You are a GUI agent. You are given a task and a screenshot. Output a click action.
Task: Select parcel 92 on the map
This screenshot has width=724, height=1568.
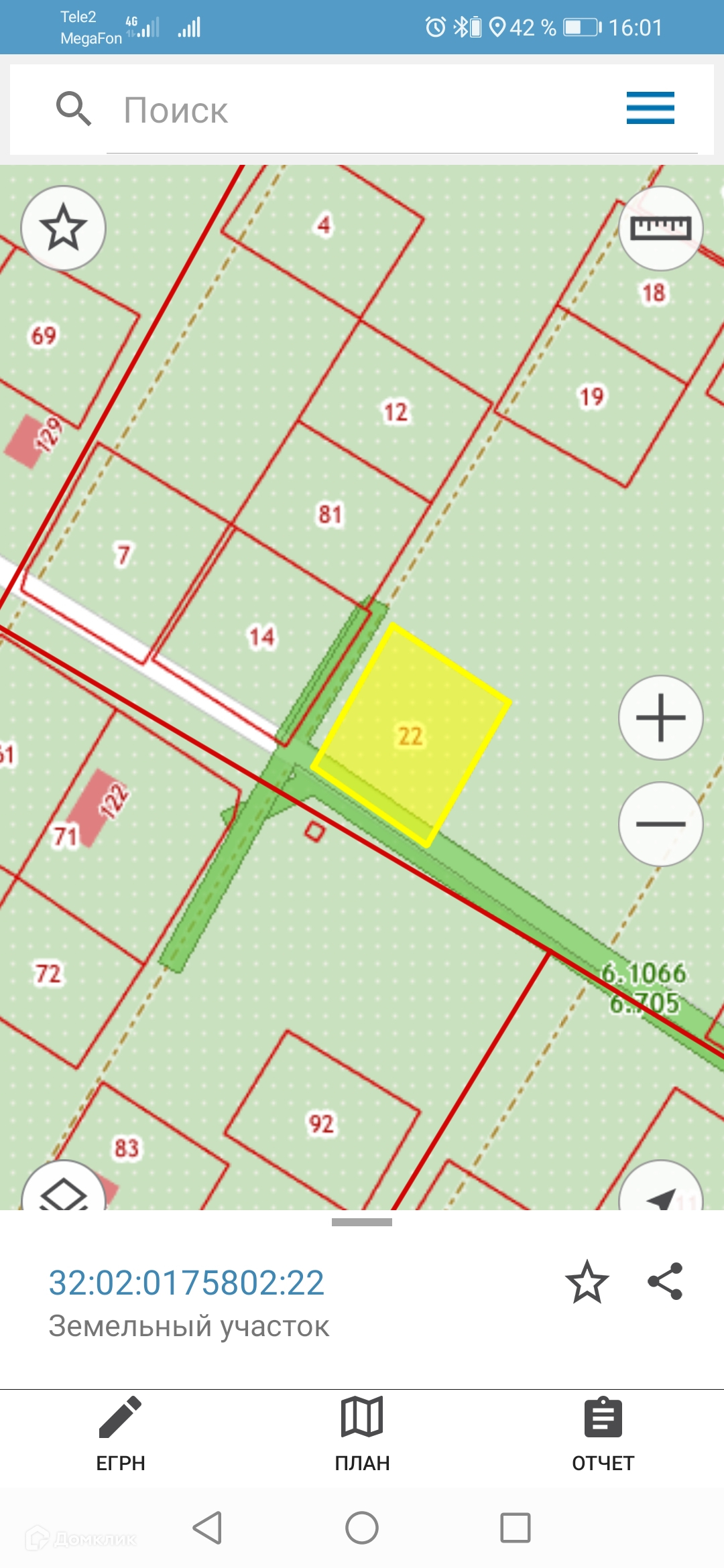pos(322,1123)
